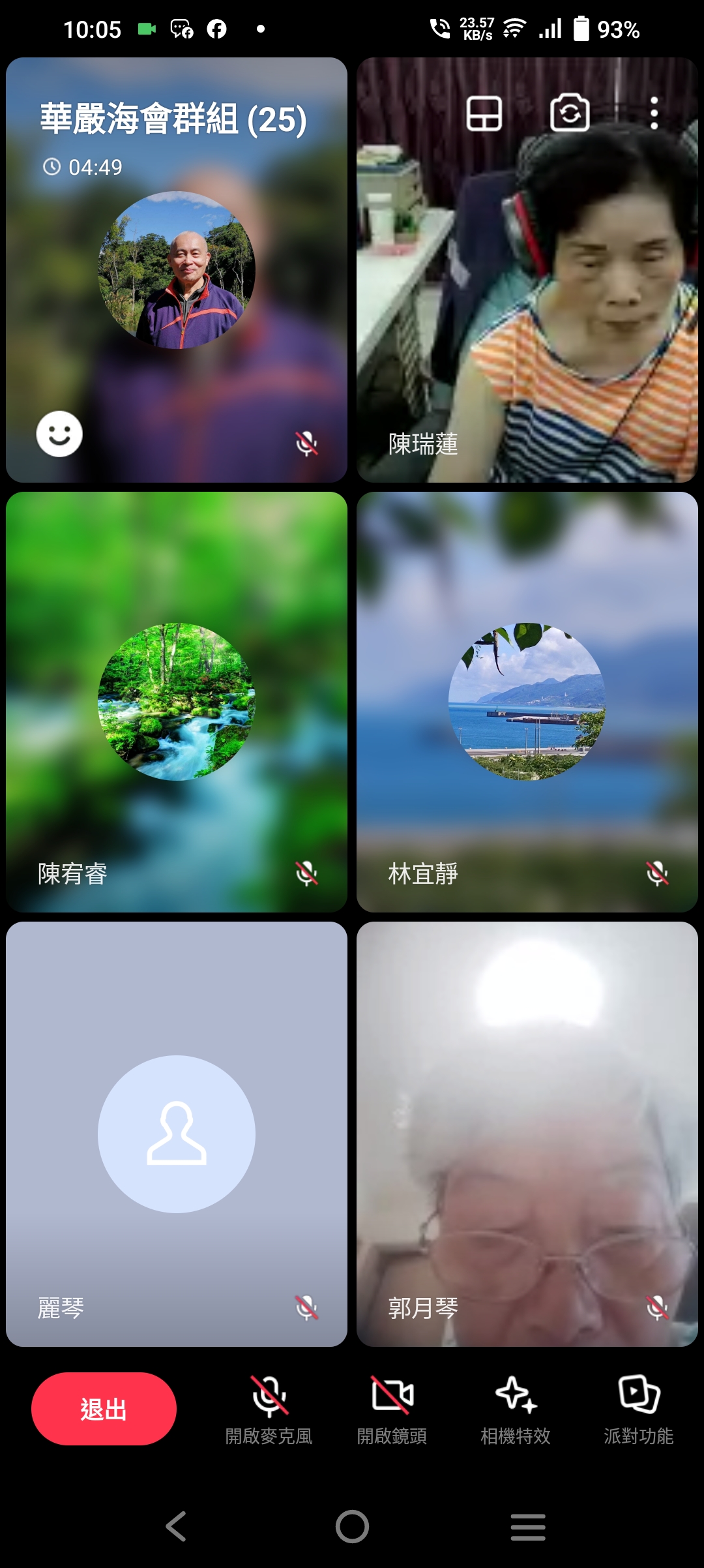
Task: Enable the camera with 開啟鏡頭
Action: tap(392, 1409)
